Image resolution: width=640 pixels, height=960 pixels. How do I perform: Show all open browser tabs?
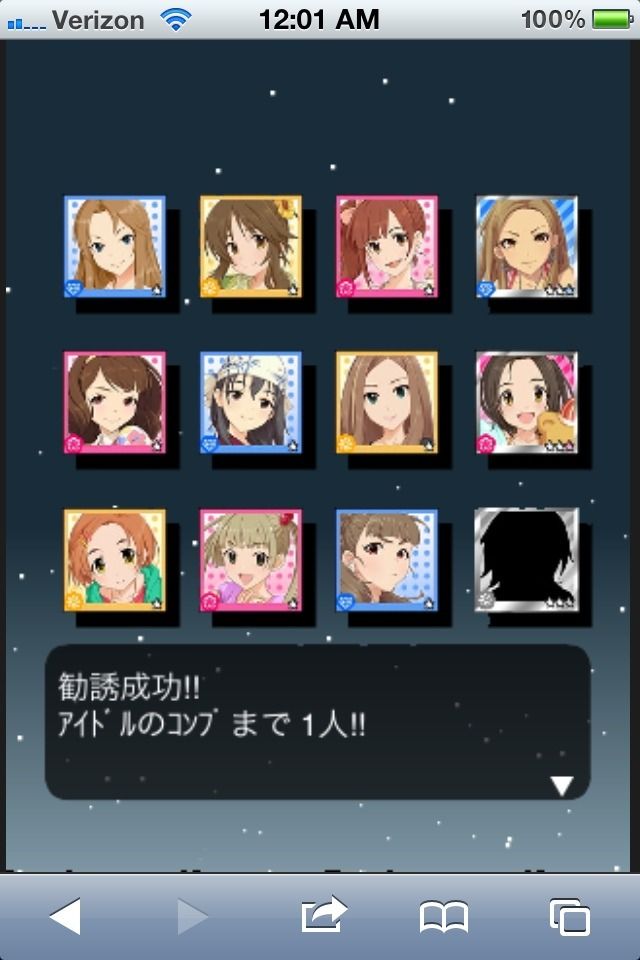569,916
